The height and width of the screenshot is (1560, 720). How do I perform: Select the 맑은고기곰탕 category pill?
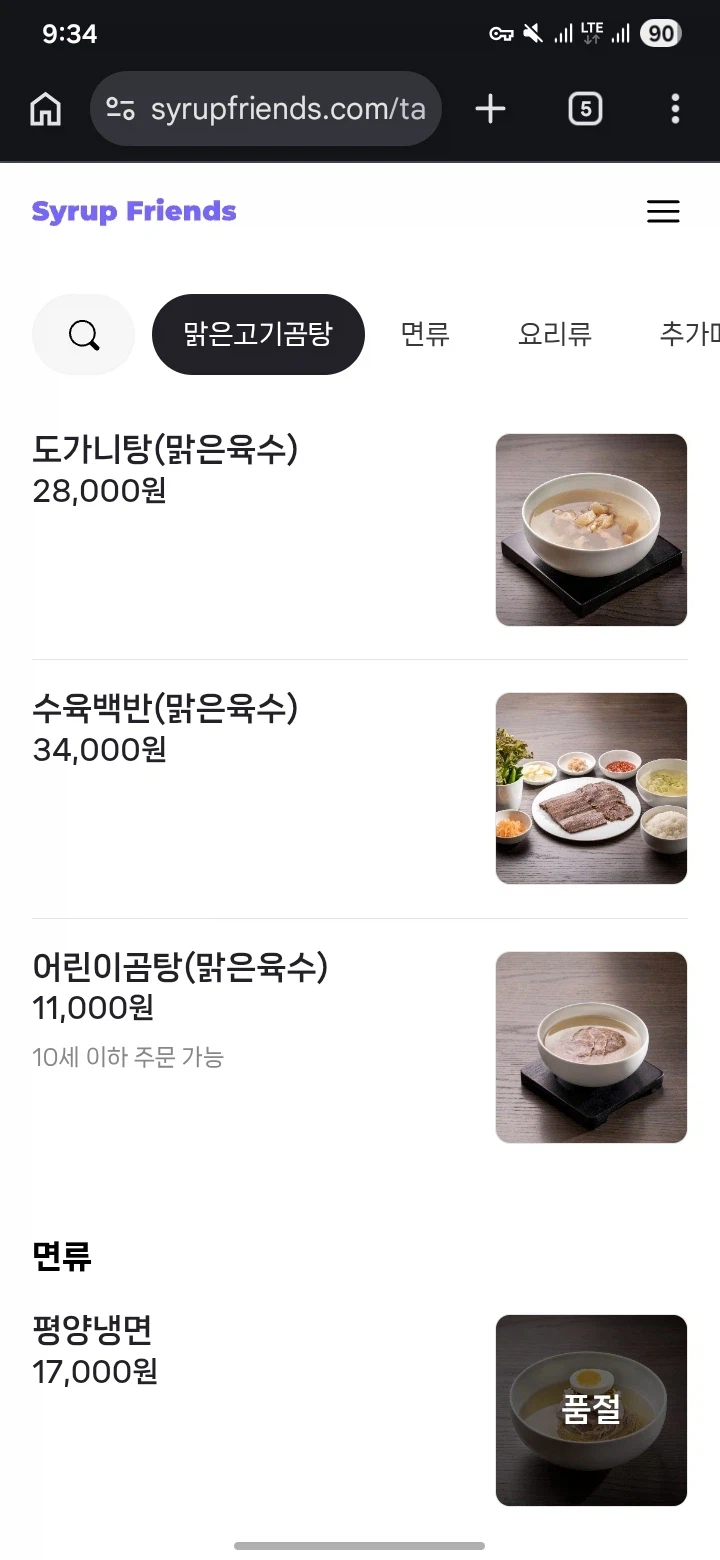pos(258,334)
